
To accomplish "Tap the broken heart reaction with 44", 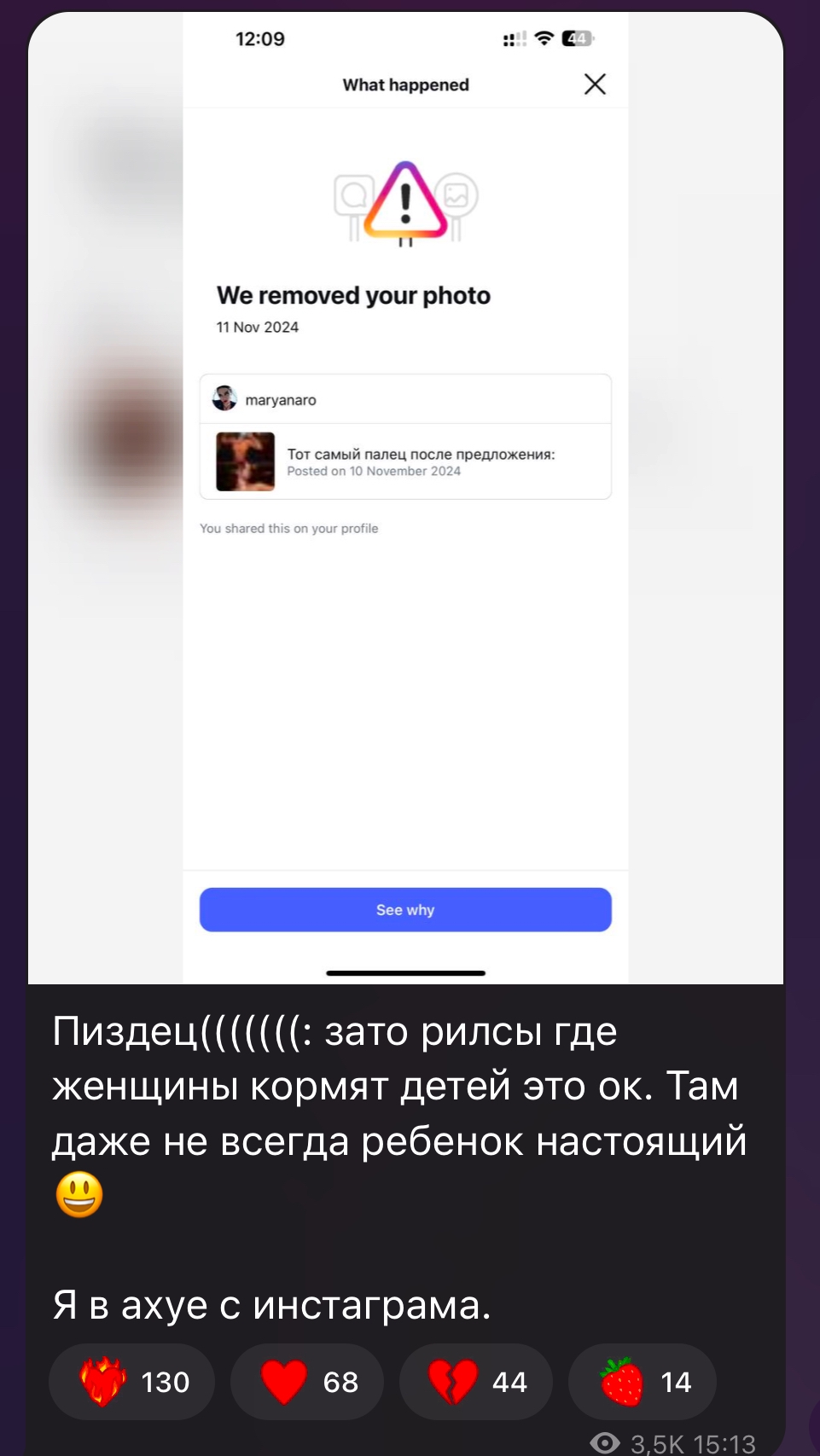I will (x=476, y=1382).
